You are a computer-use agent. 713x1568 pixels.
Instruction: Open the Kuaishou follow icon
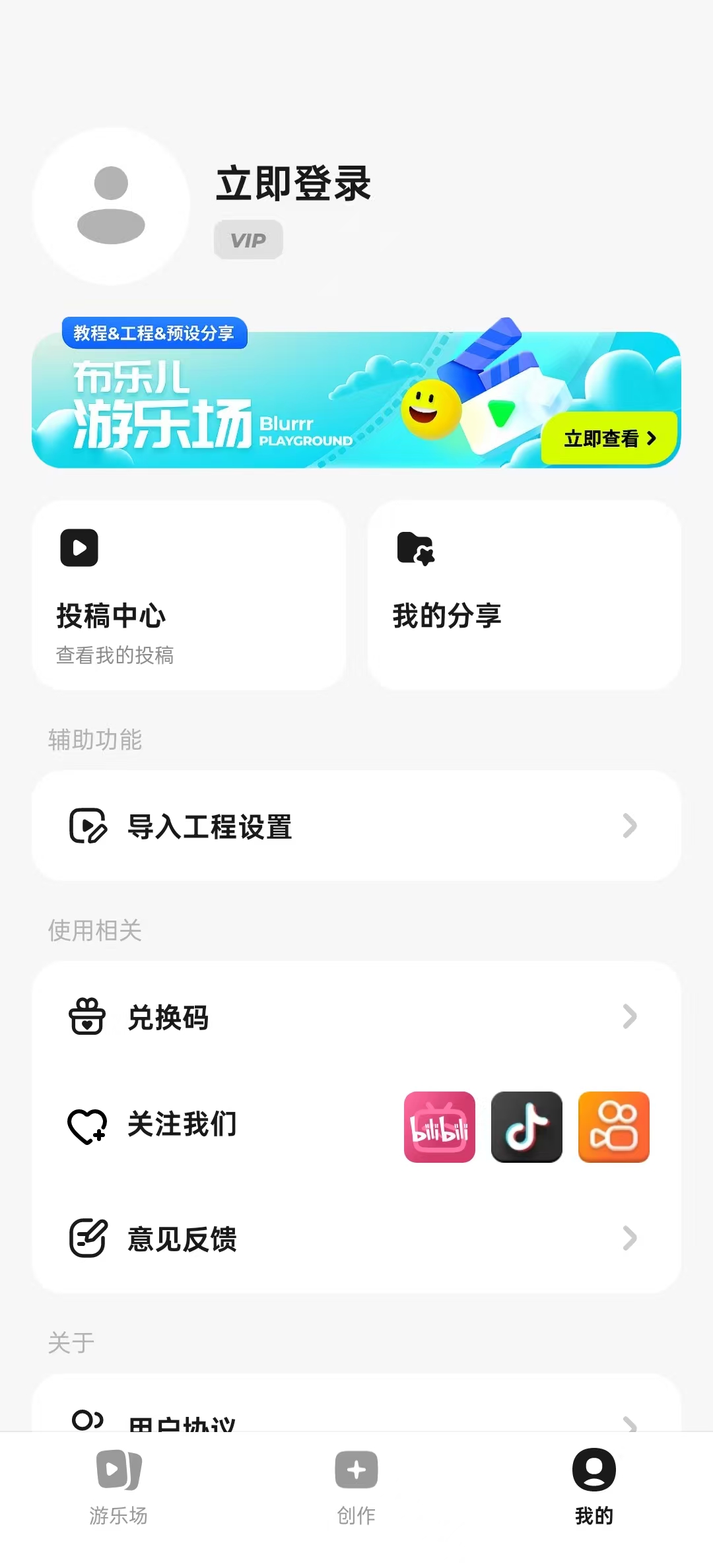click(614, 1127)
